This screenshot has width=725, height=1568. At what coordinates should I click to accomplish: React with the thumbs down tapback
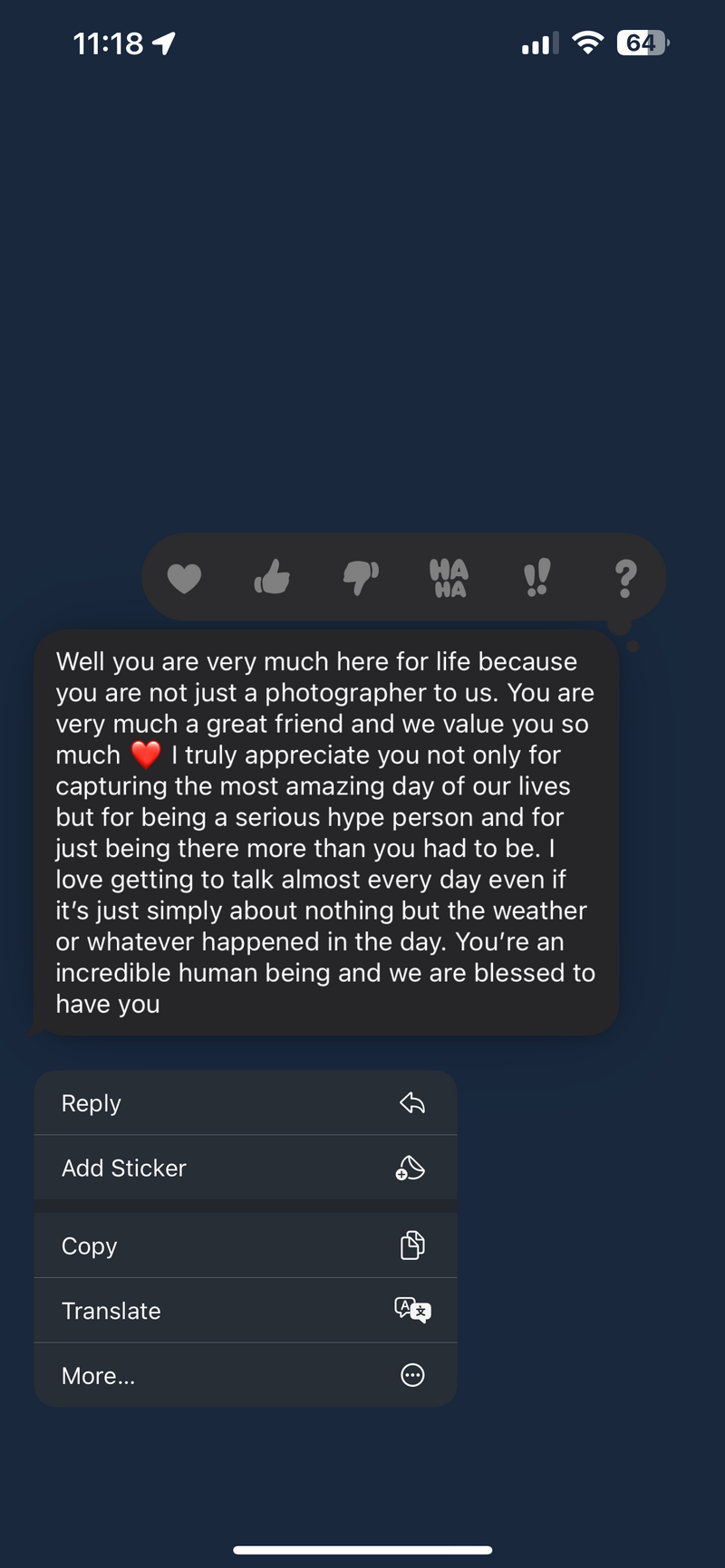pyautogui.click(x=361, y=577)
